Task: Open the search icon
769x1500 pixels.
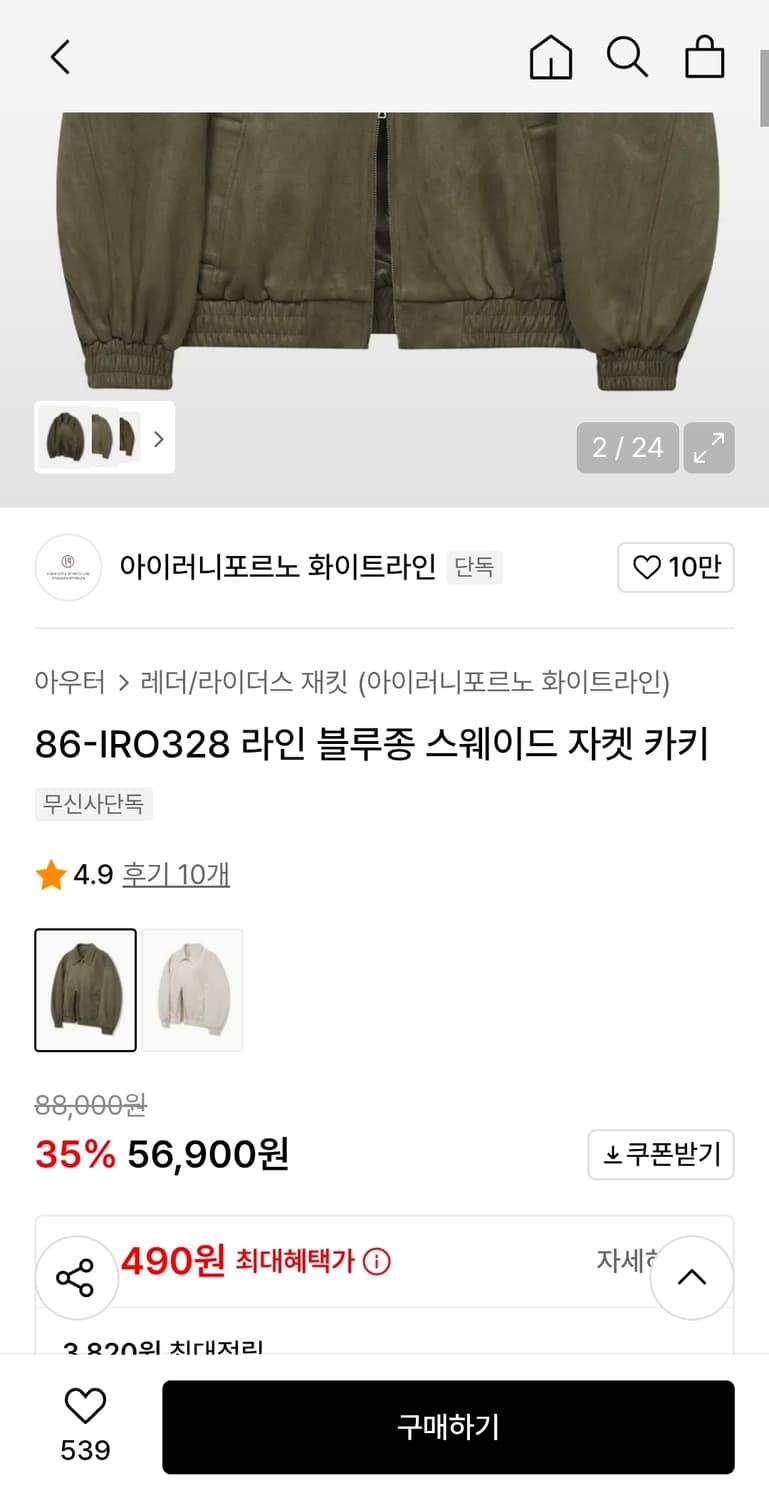Action: click(627, 57)
